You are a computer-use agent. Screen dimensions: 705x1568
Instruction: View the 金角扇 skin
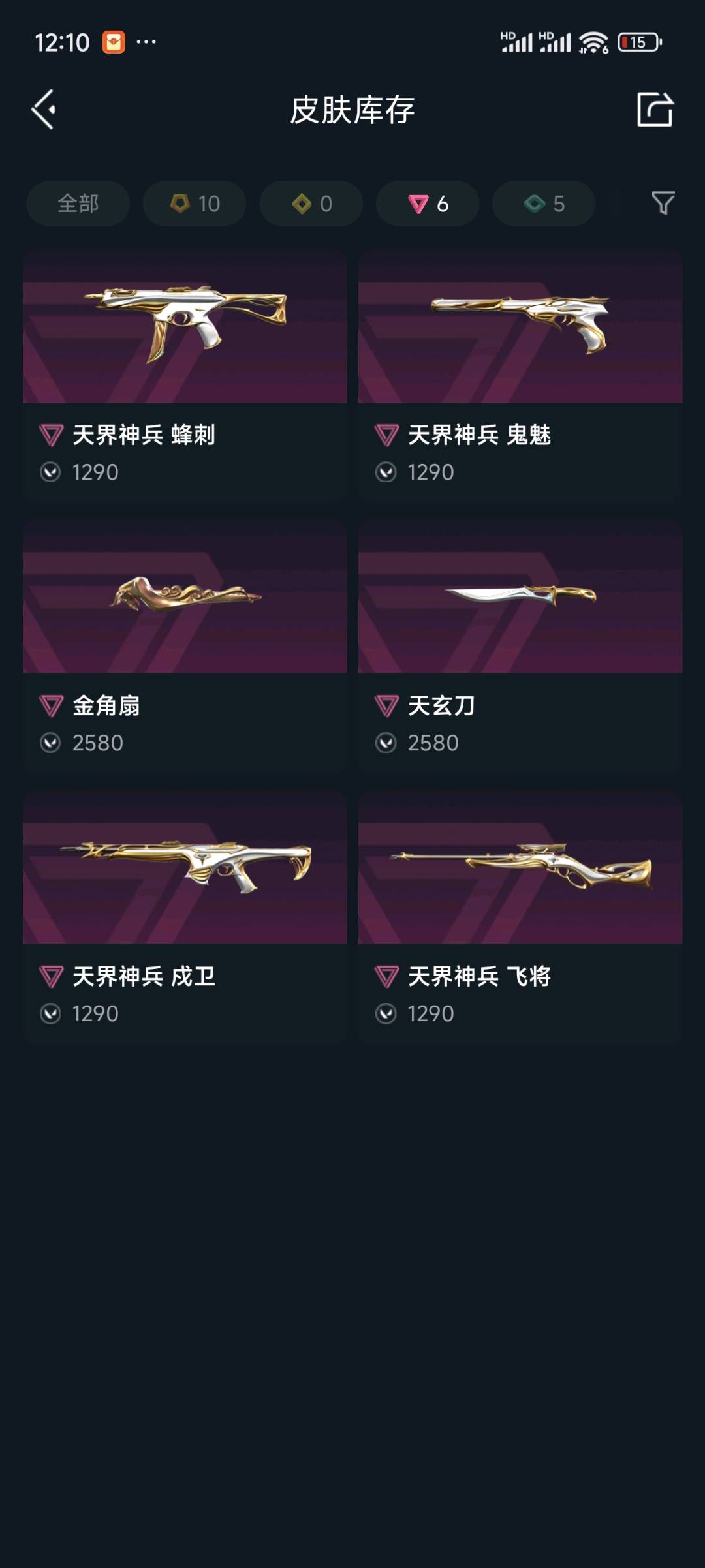(x=185, y=646)
